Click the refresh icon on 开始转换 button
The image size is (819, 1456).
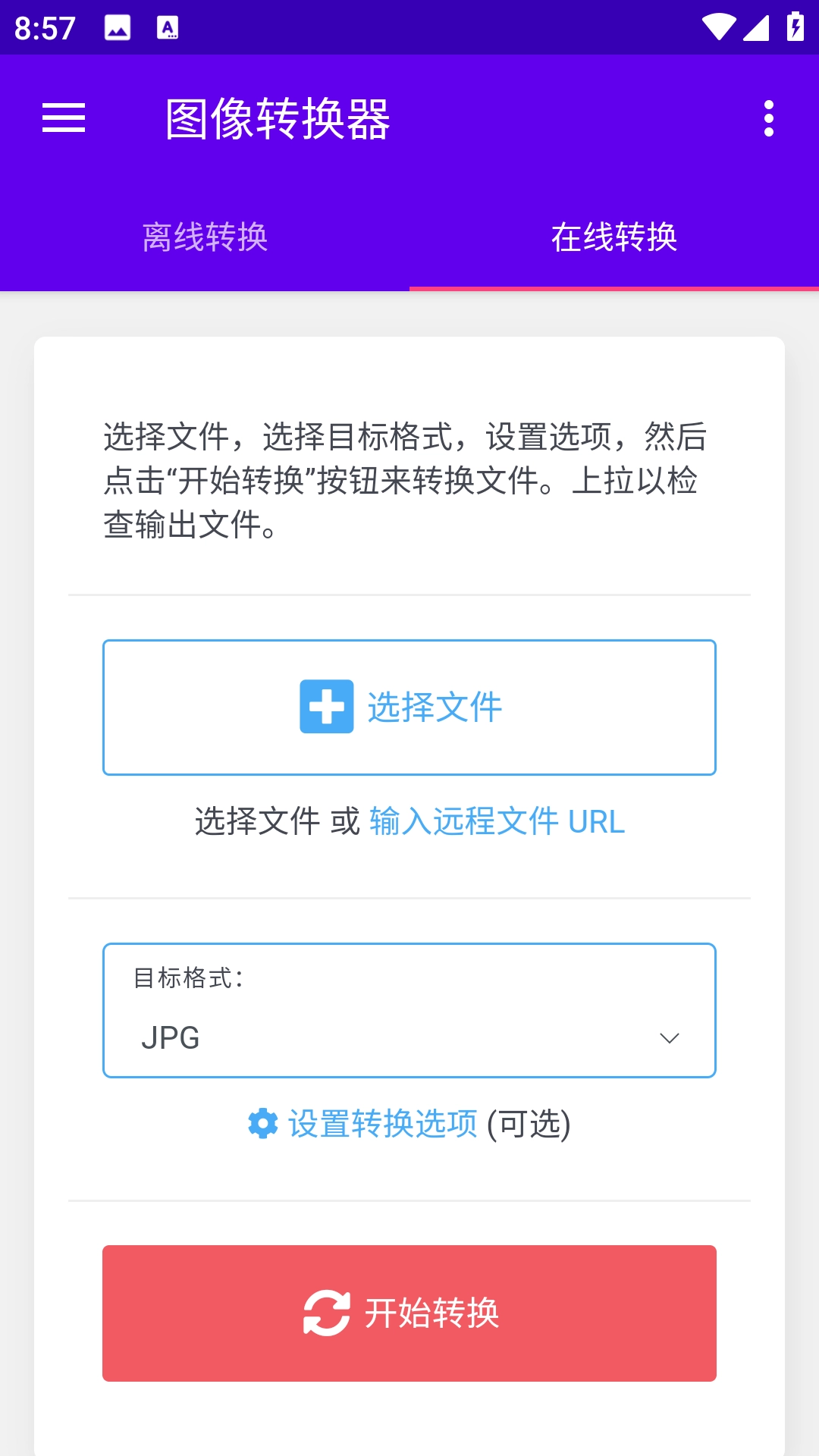point(325,1313)
